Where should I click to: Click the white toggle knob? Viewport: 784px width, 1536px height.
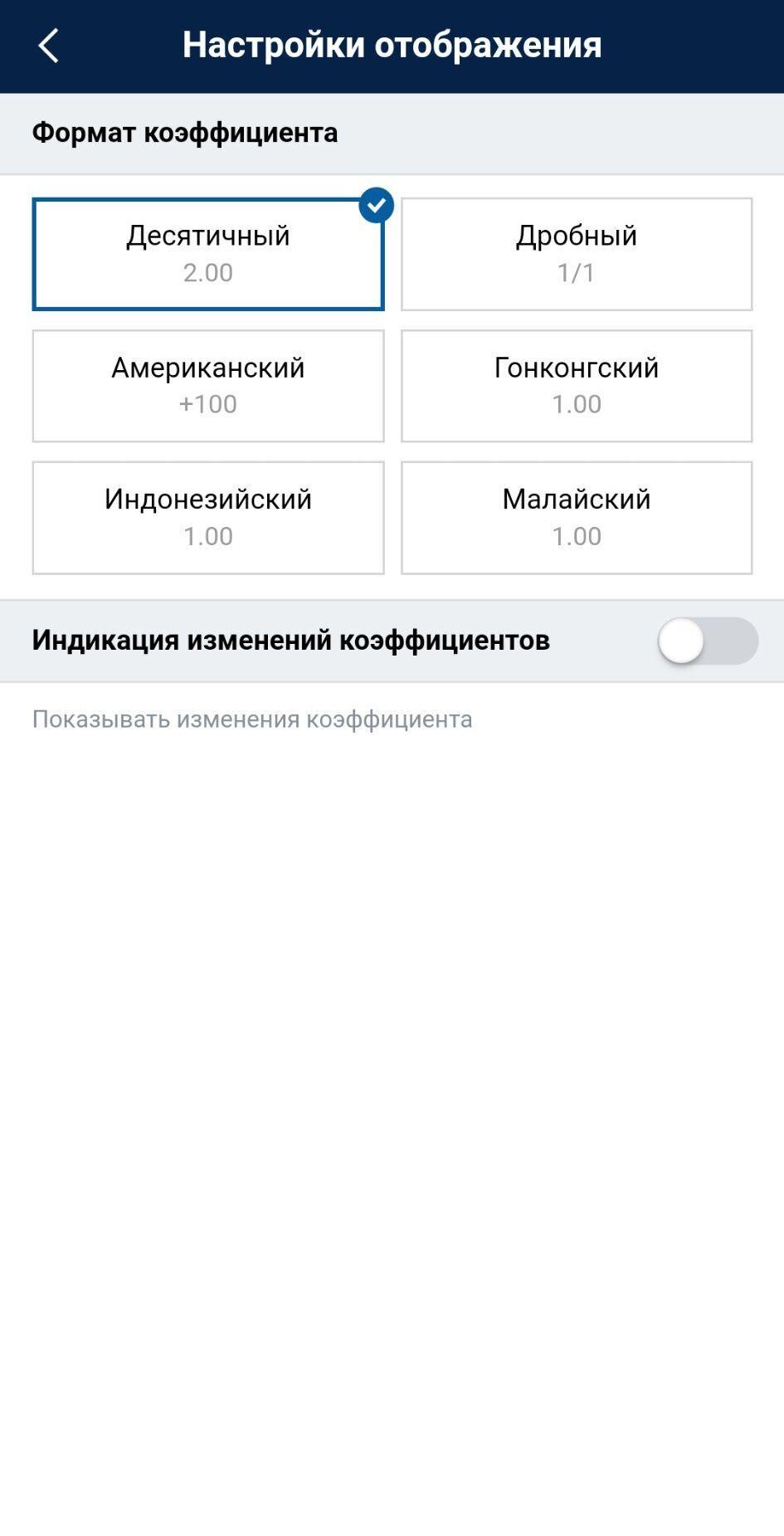pyautogui.click(x=682, y=640)
